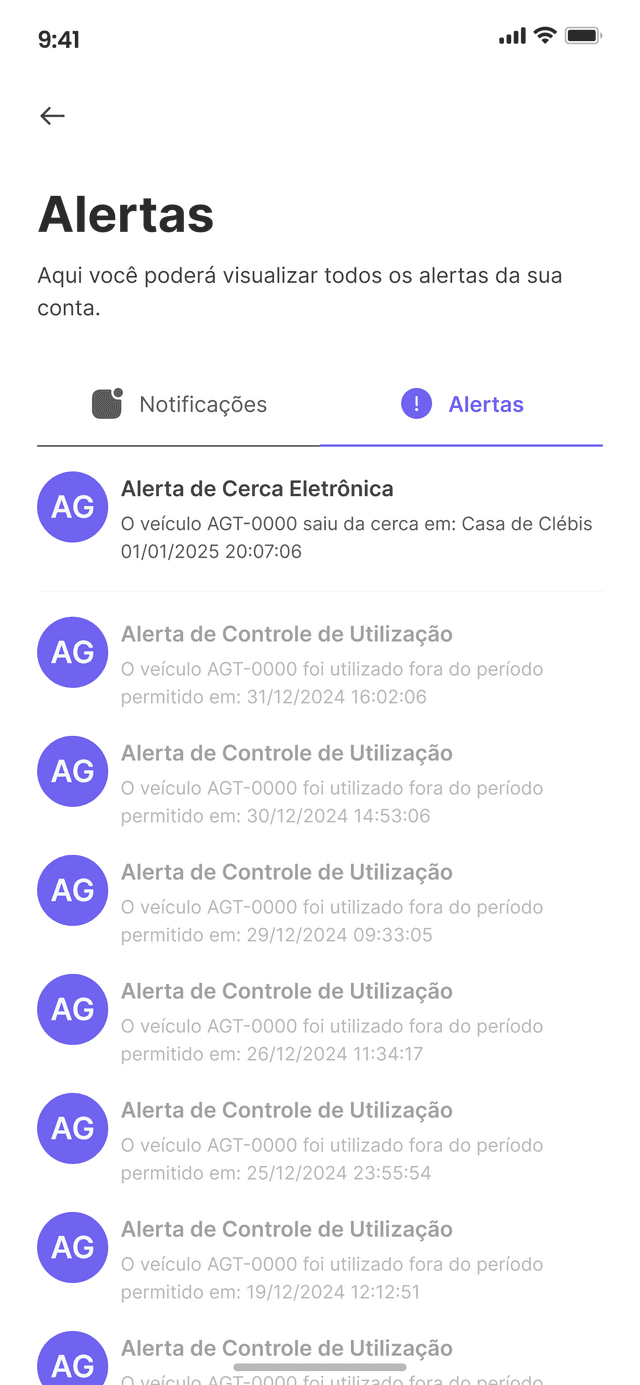Viewport: 640px width, 1385px height.
Task: Go back using the arrow icon
Action: tap(52, 116)
